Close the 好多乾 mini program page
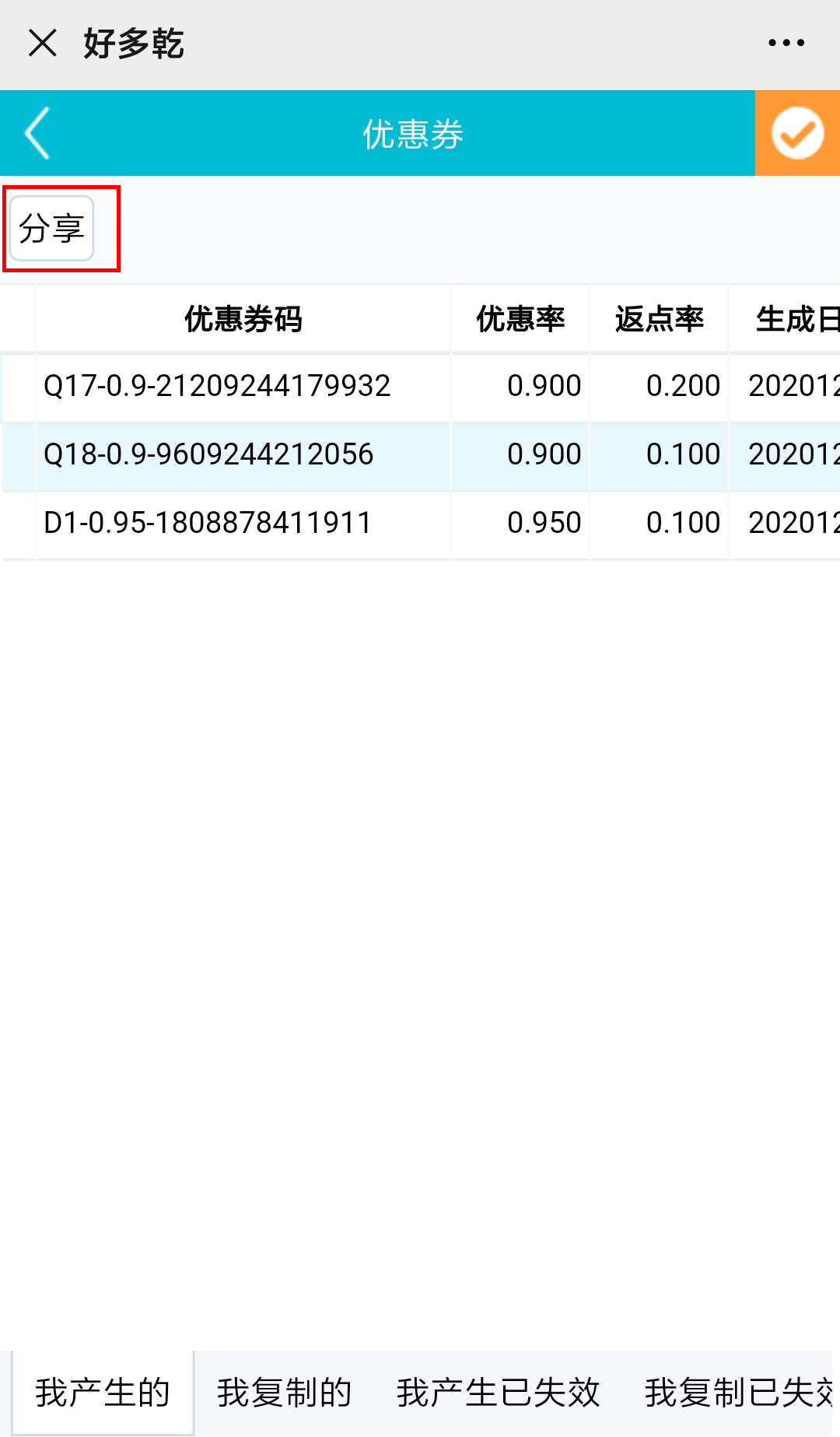 pyautogui.click(x=43, y=44)
